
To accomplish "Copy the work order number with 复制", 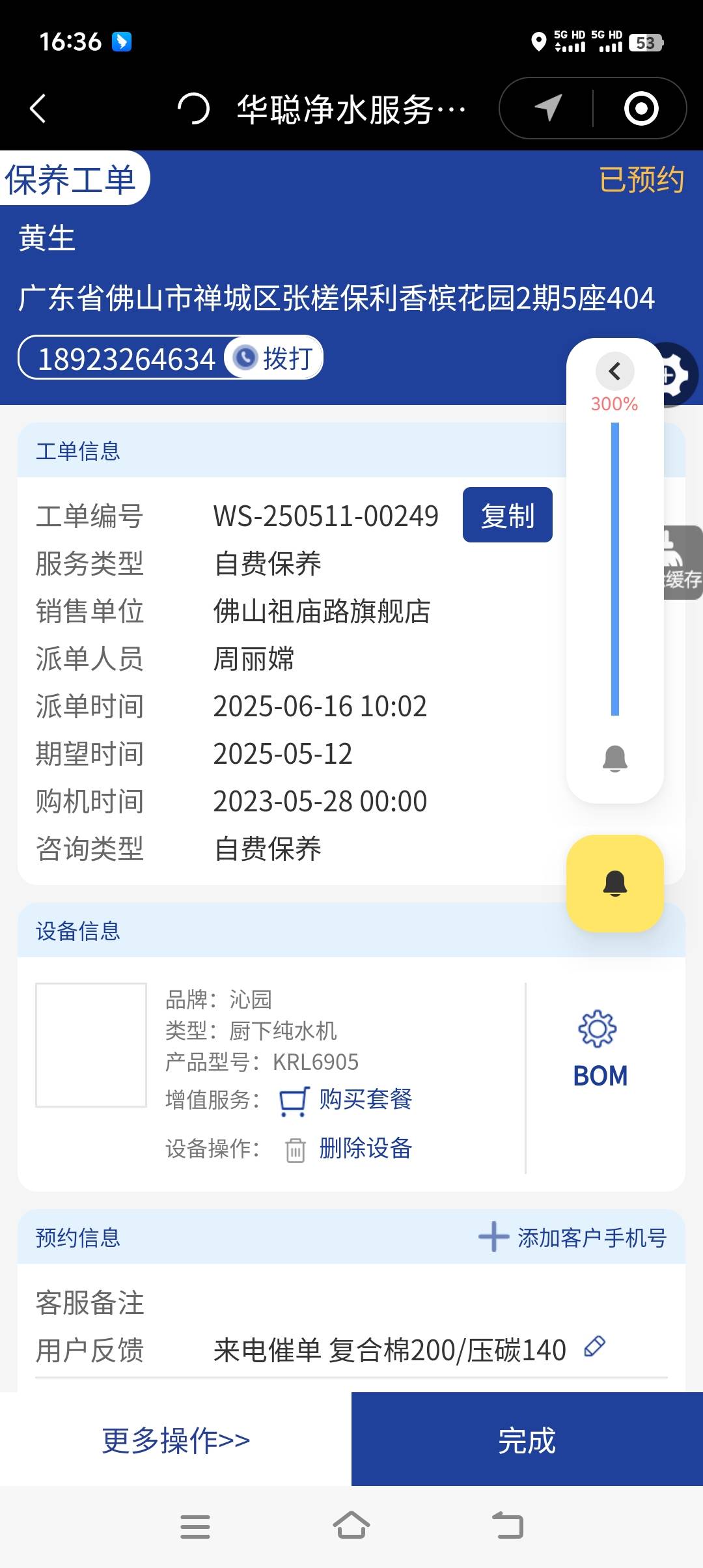I will tap(507, 515).
